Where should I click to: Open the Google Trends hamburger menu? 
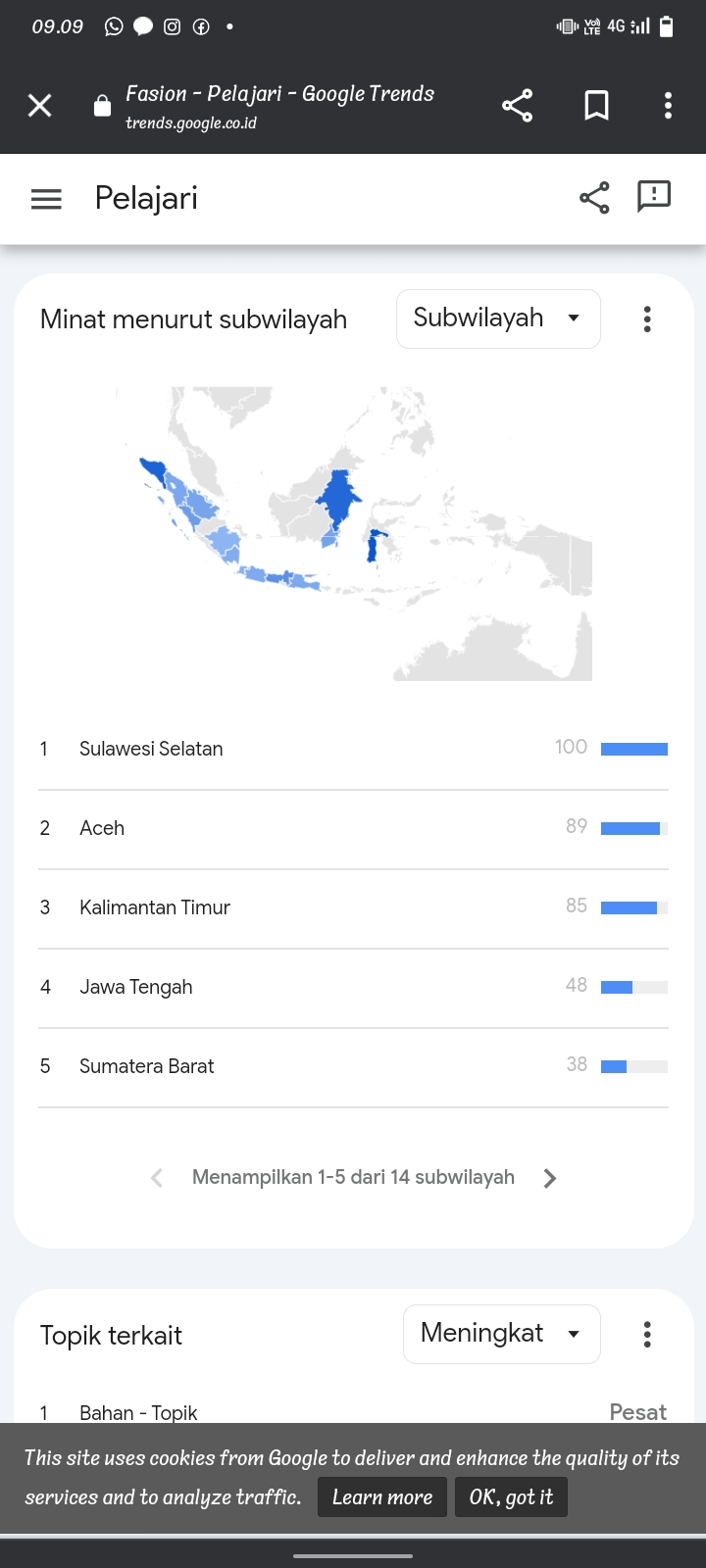(x=46, y=199)
